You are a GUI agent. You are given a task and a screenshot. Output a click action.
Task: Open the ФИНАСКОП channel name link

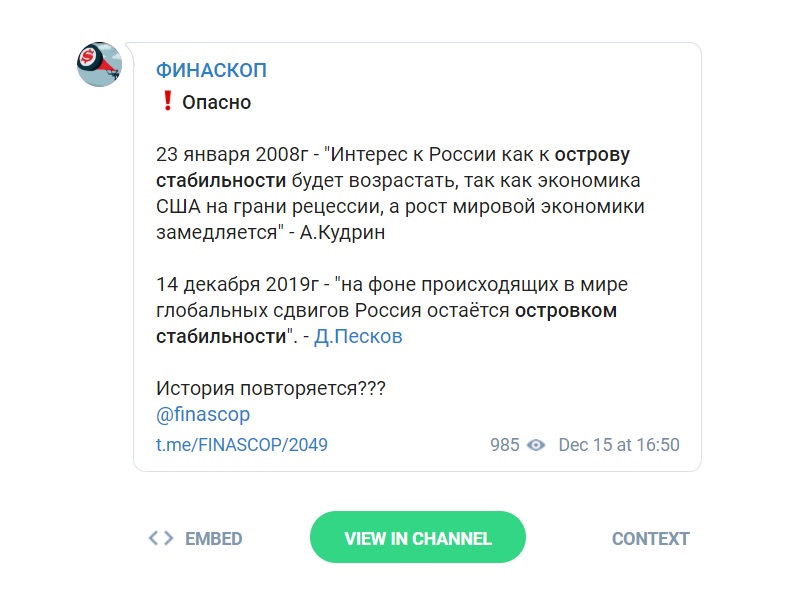point(211,71)
